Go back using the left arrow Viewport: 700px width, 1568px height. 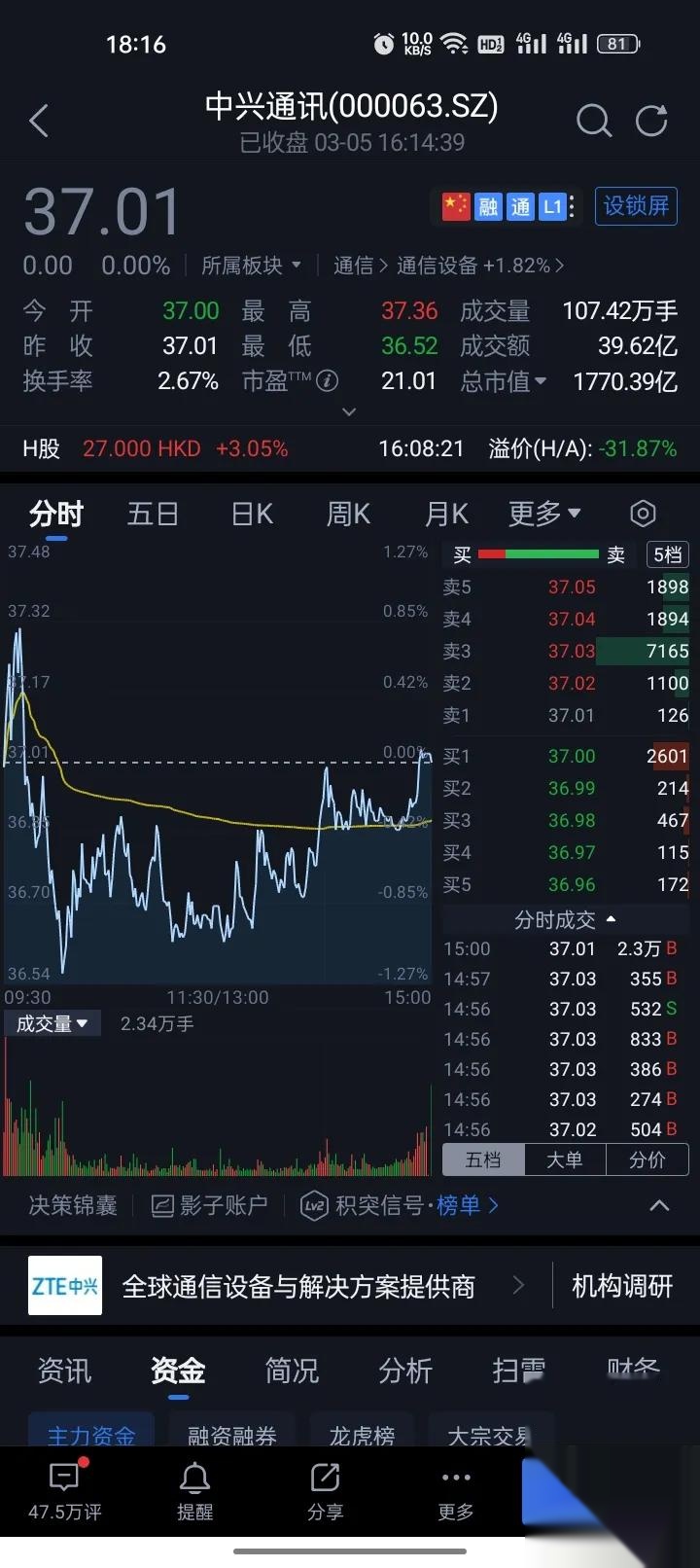pyautogui.click(x=38, y=121)
